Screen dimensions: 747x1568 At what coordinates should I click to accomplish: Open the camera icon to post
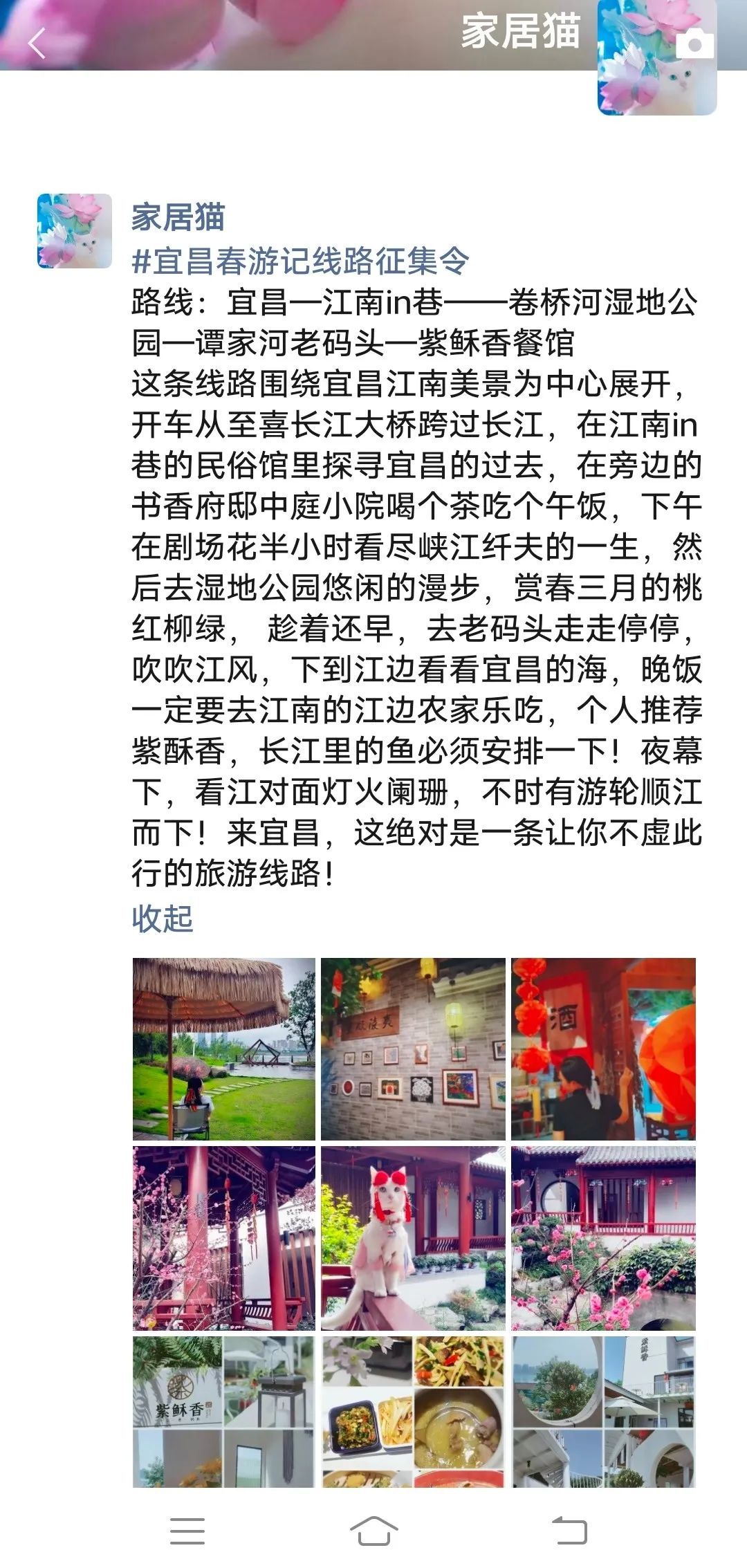(x=694, y=44)
